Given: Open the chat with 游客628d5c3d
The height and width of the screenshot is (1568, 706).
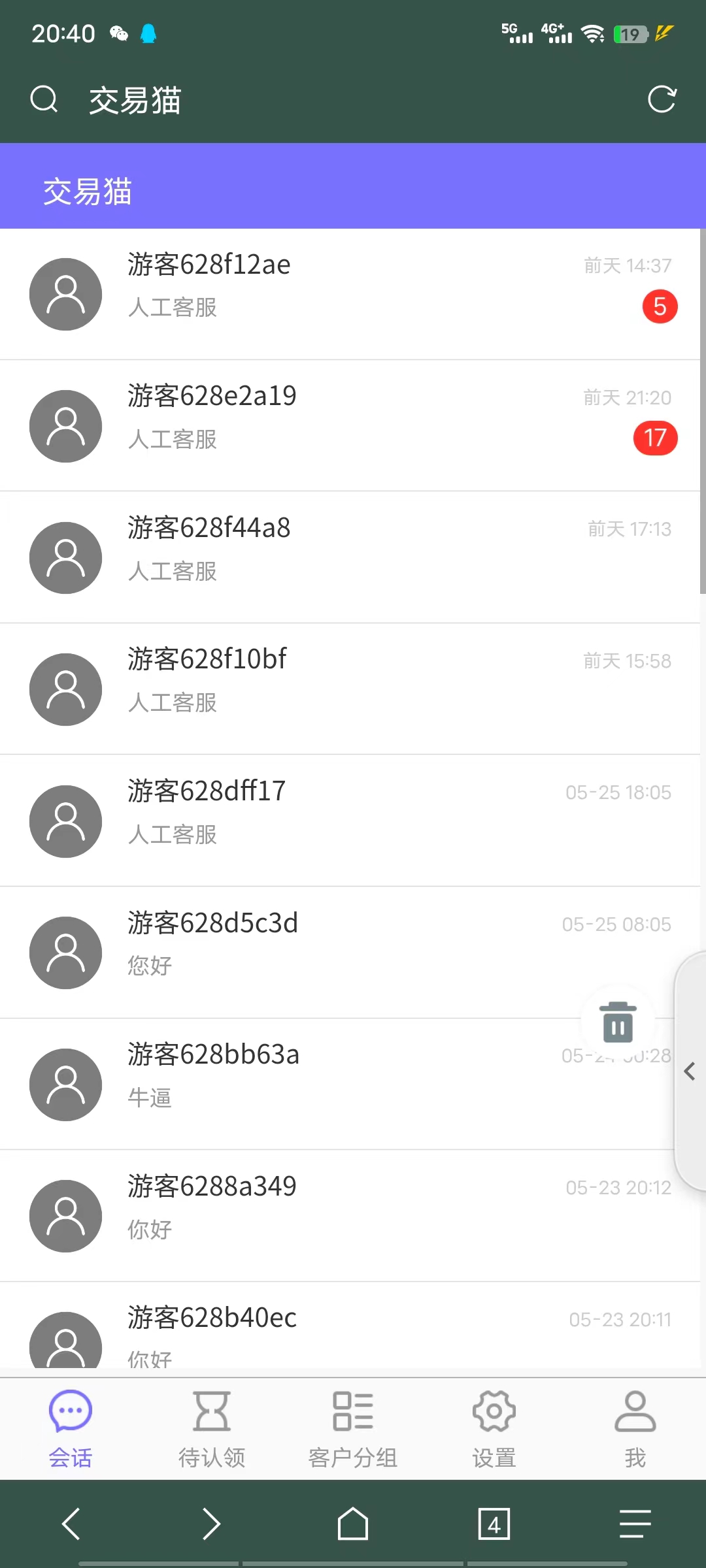Looking at the screenshot, I should (327, 953).
